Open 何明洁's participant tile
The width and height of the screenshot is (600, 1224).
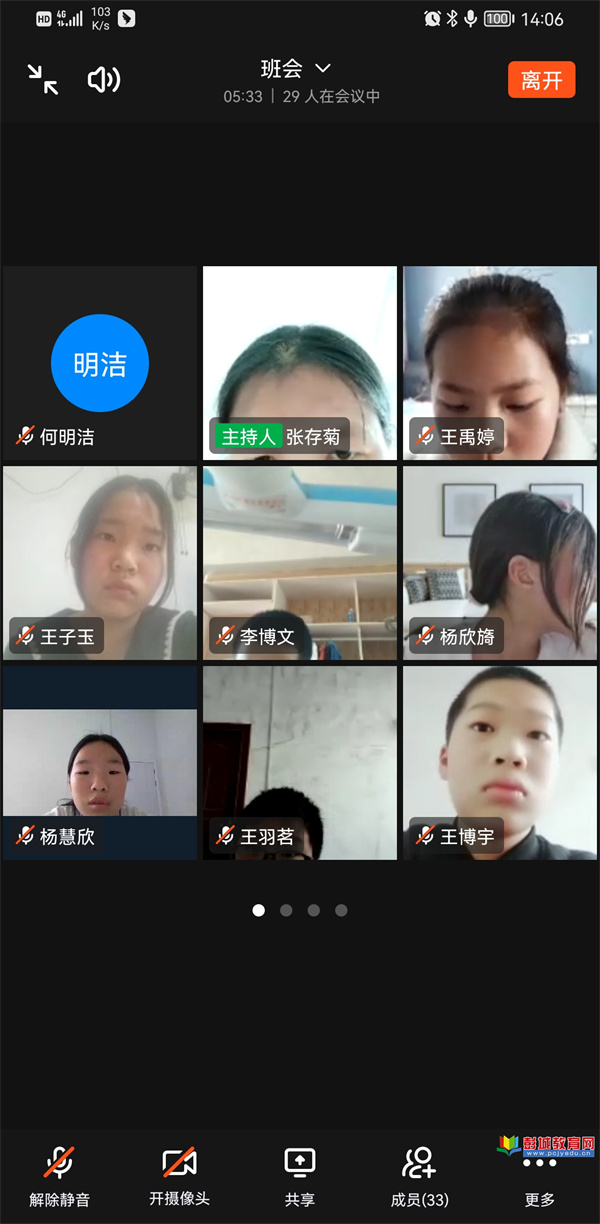click(100, 363)
